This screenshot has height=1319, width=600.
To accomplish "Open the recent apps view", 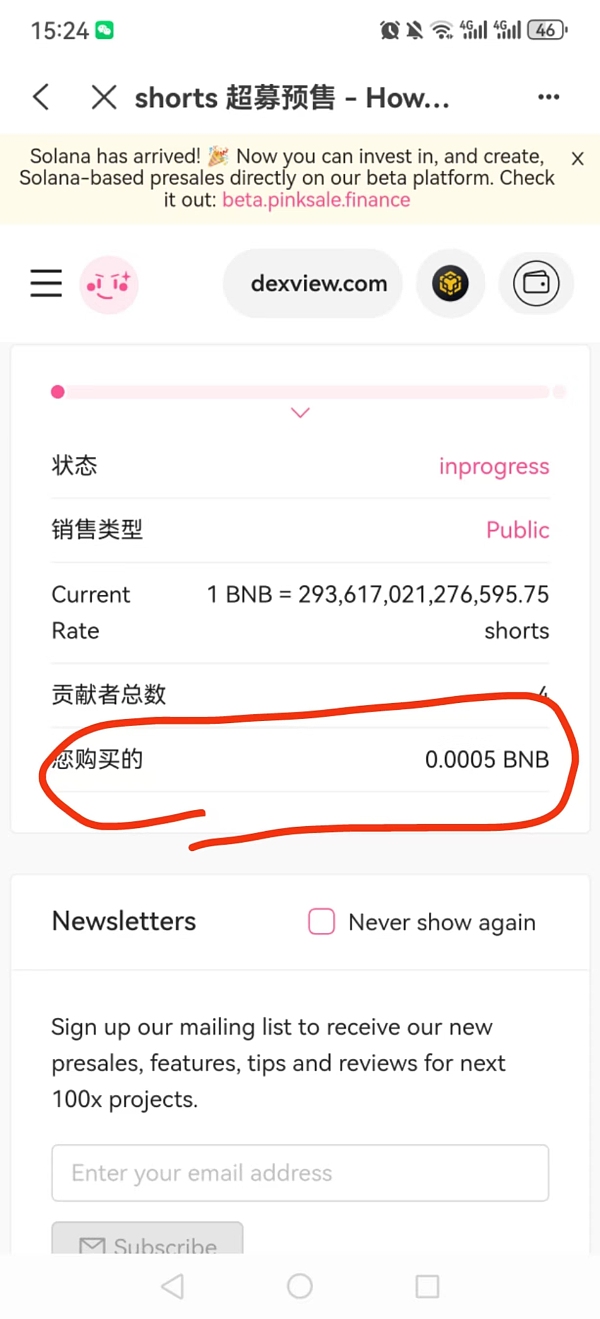I will pos(427,1286).
